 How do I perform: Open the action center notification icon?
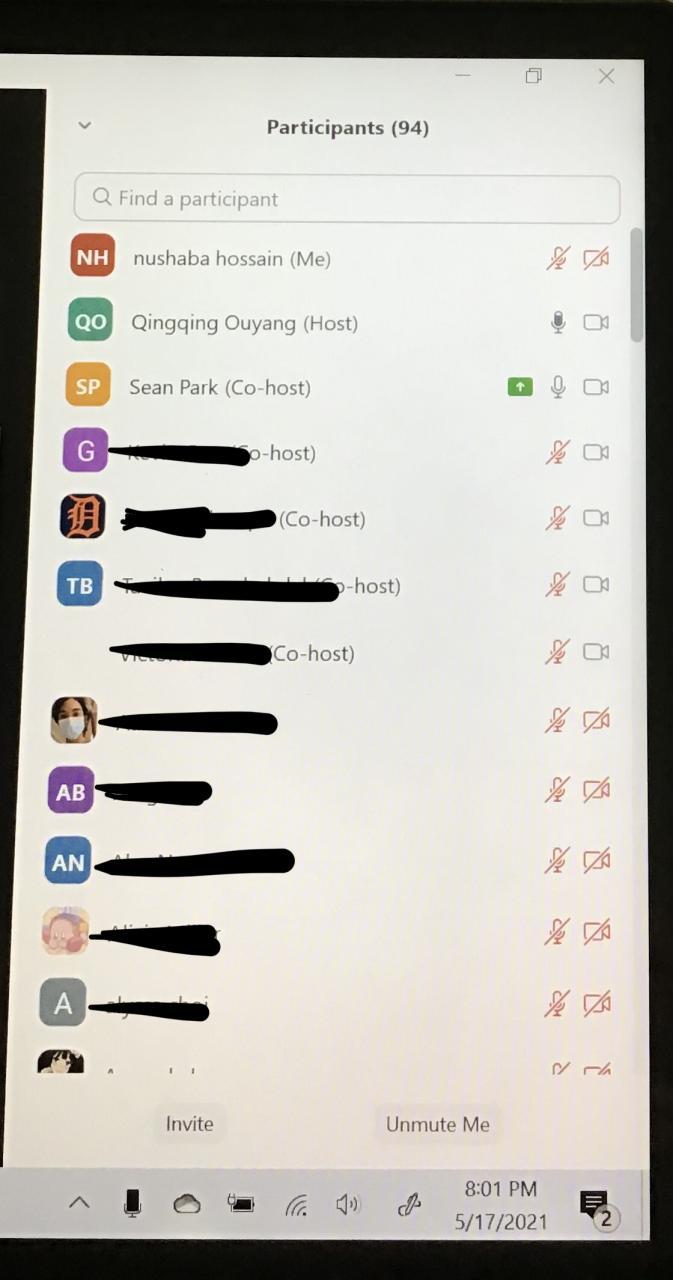pyautogui.click(x=595, y=1205)
